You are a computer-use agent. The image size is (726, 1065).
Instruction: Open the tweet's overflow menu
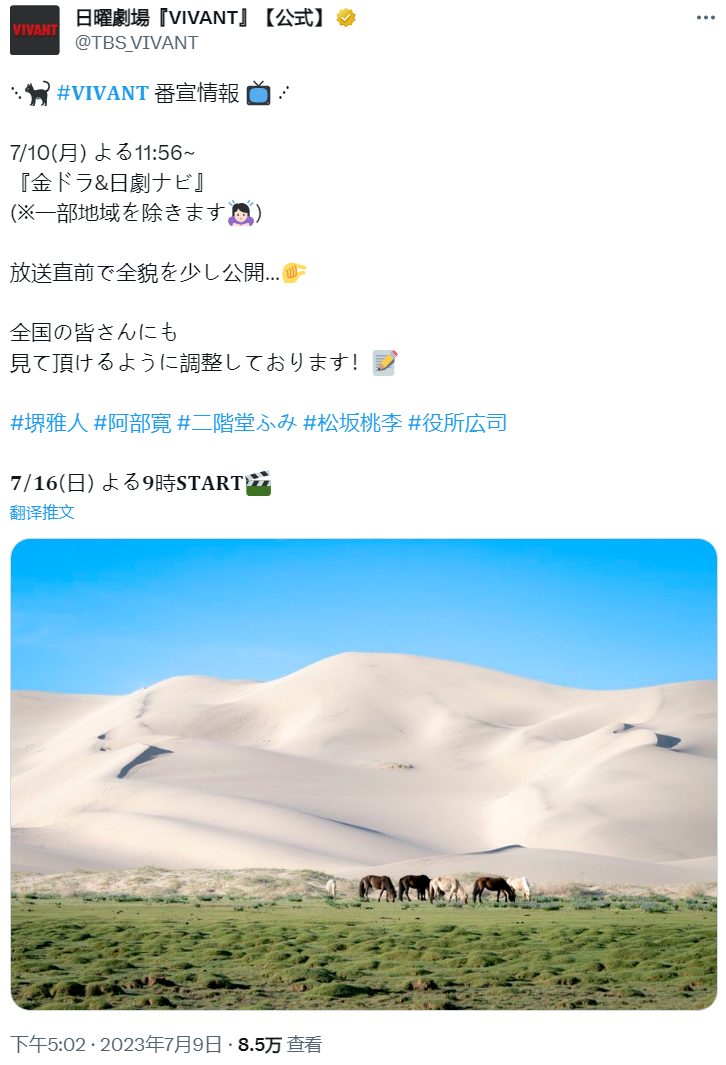pos(705,19)
